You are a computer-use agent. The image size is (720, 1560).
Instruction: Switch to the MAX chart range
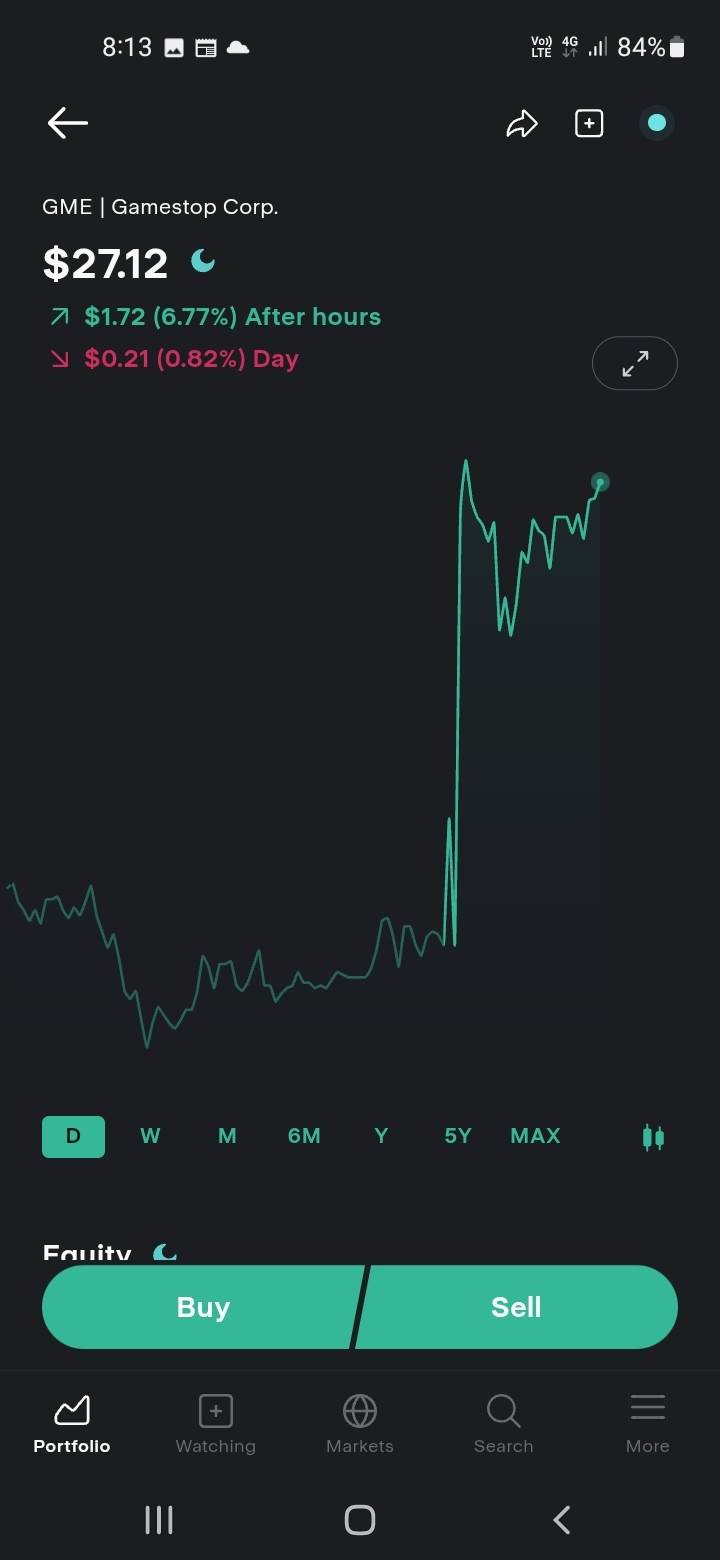coord(535,1136)
